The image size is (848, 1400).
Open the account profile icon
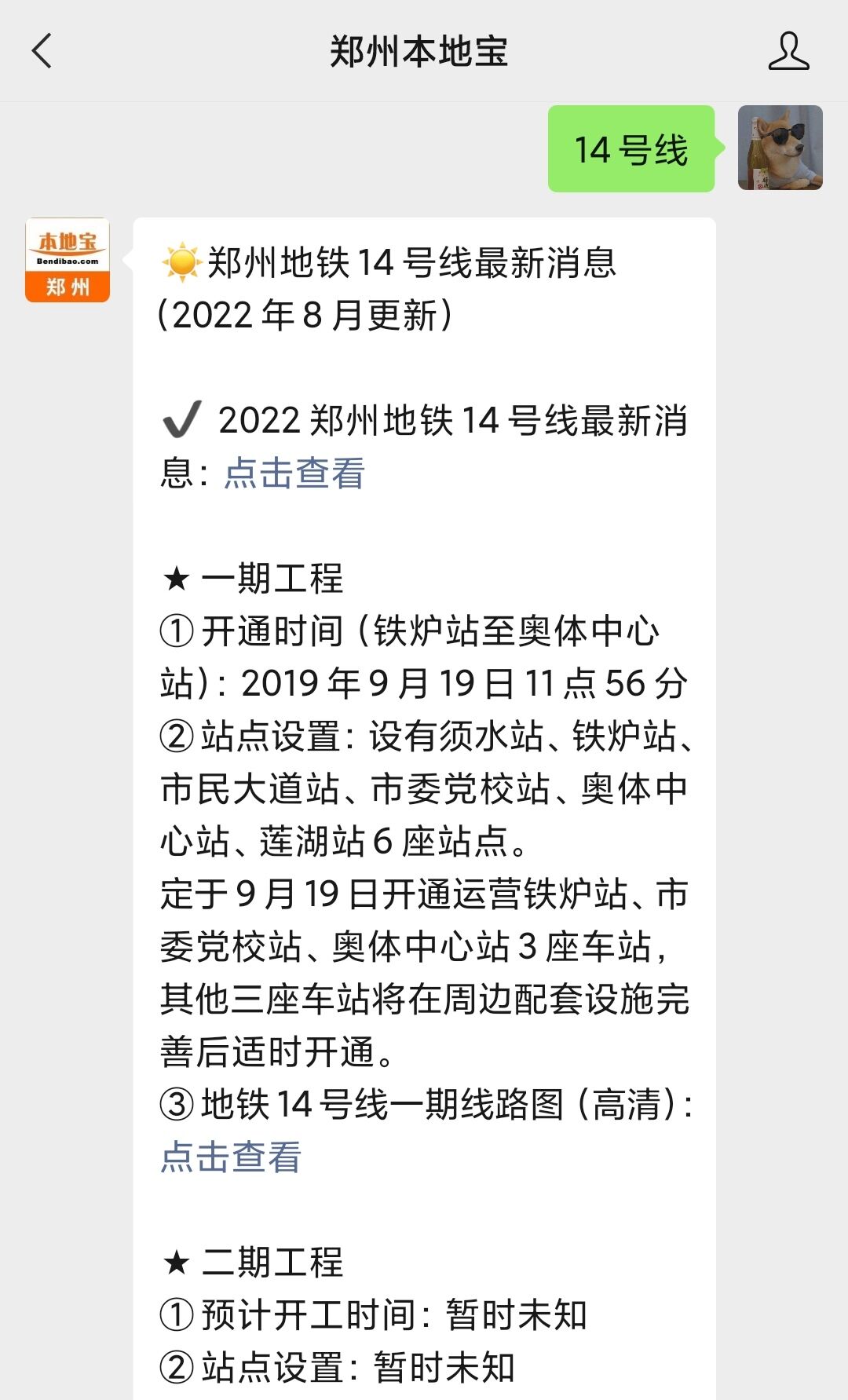[x=788, y=51]
